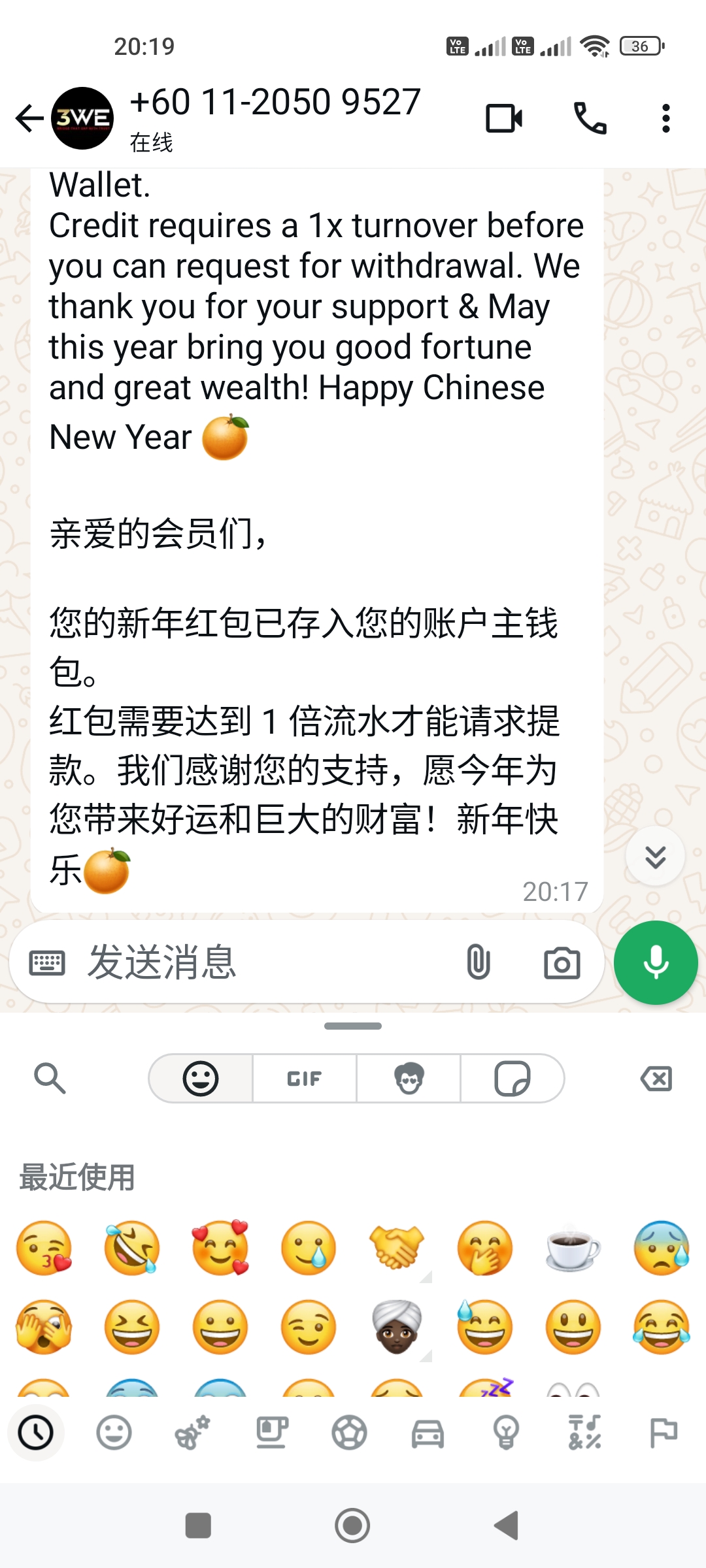Switch to keyboard from emoji panel
The width and height of the screenshot is (706, 1568).
pyautogui.click(x=47, y=962)
